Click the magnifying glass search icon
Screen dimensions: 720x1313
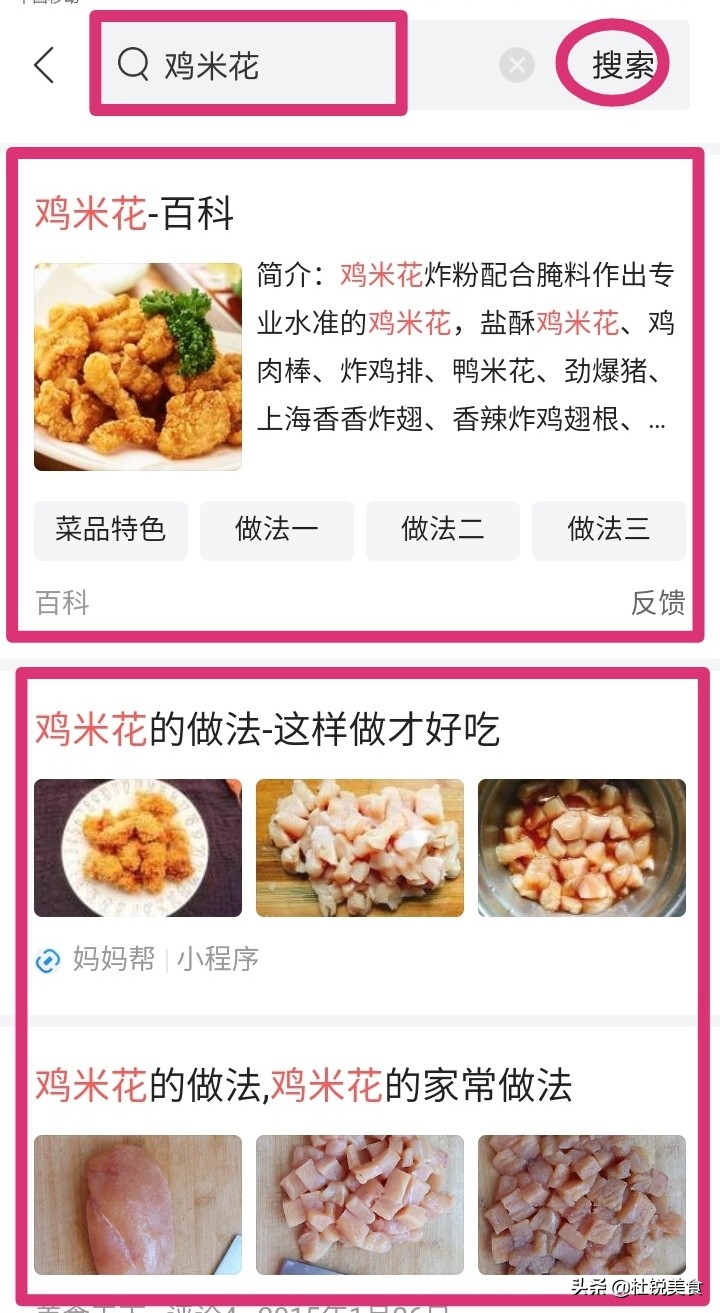pos(131,65)
